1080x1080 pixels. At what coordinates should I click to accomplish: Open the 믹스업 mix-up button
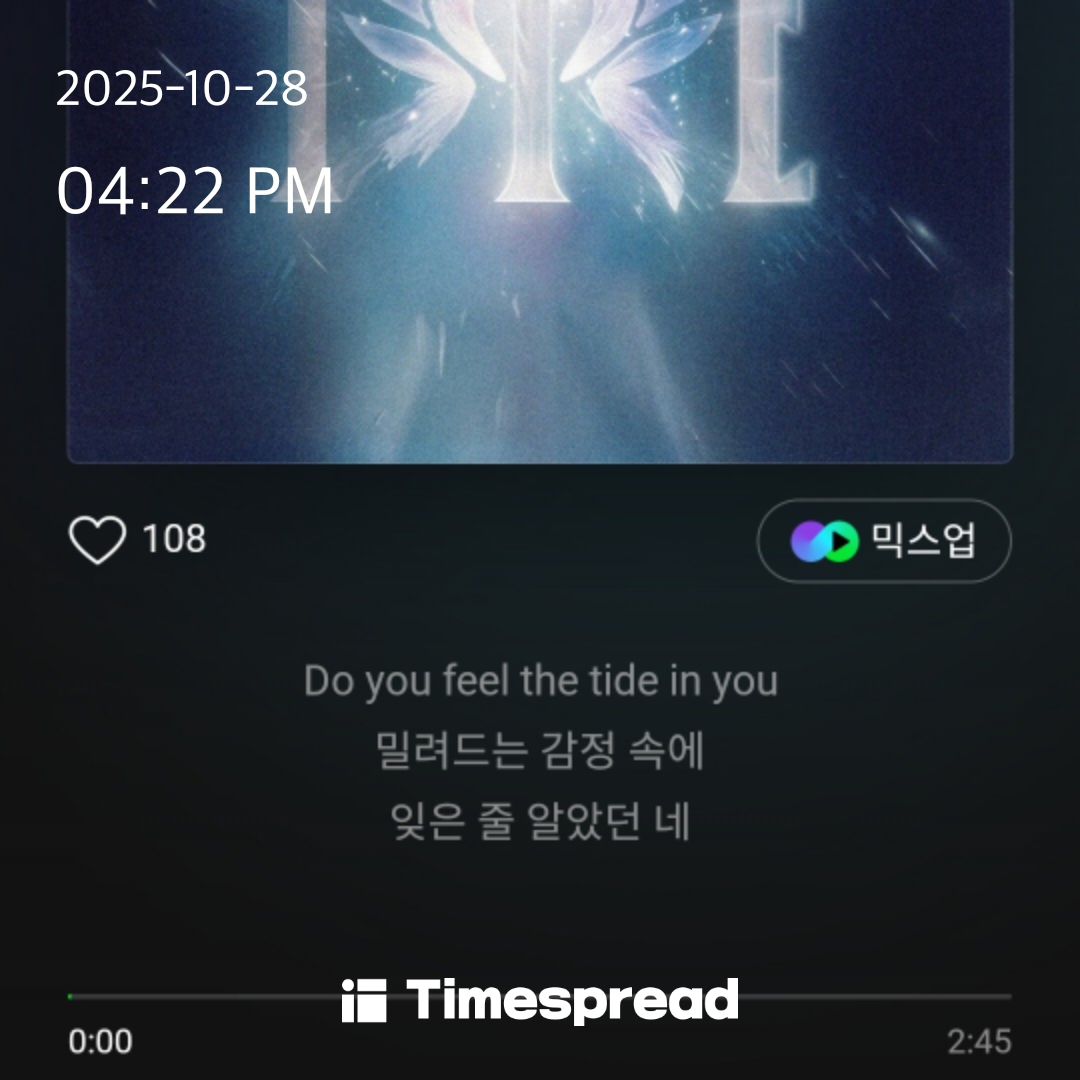coord(884,541)
